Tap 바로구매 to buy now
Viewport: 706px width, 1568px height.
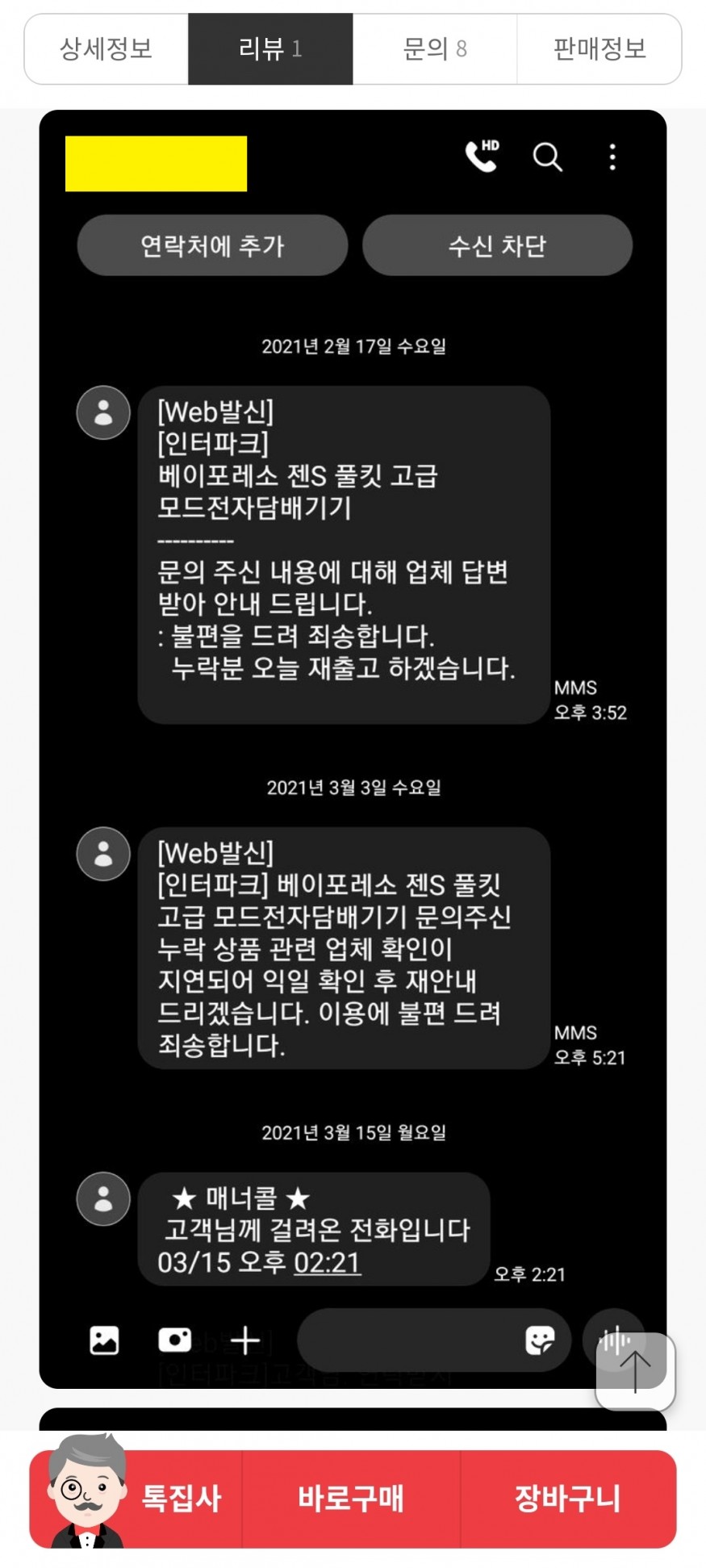pos(351,1499)
